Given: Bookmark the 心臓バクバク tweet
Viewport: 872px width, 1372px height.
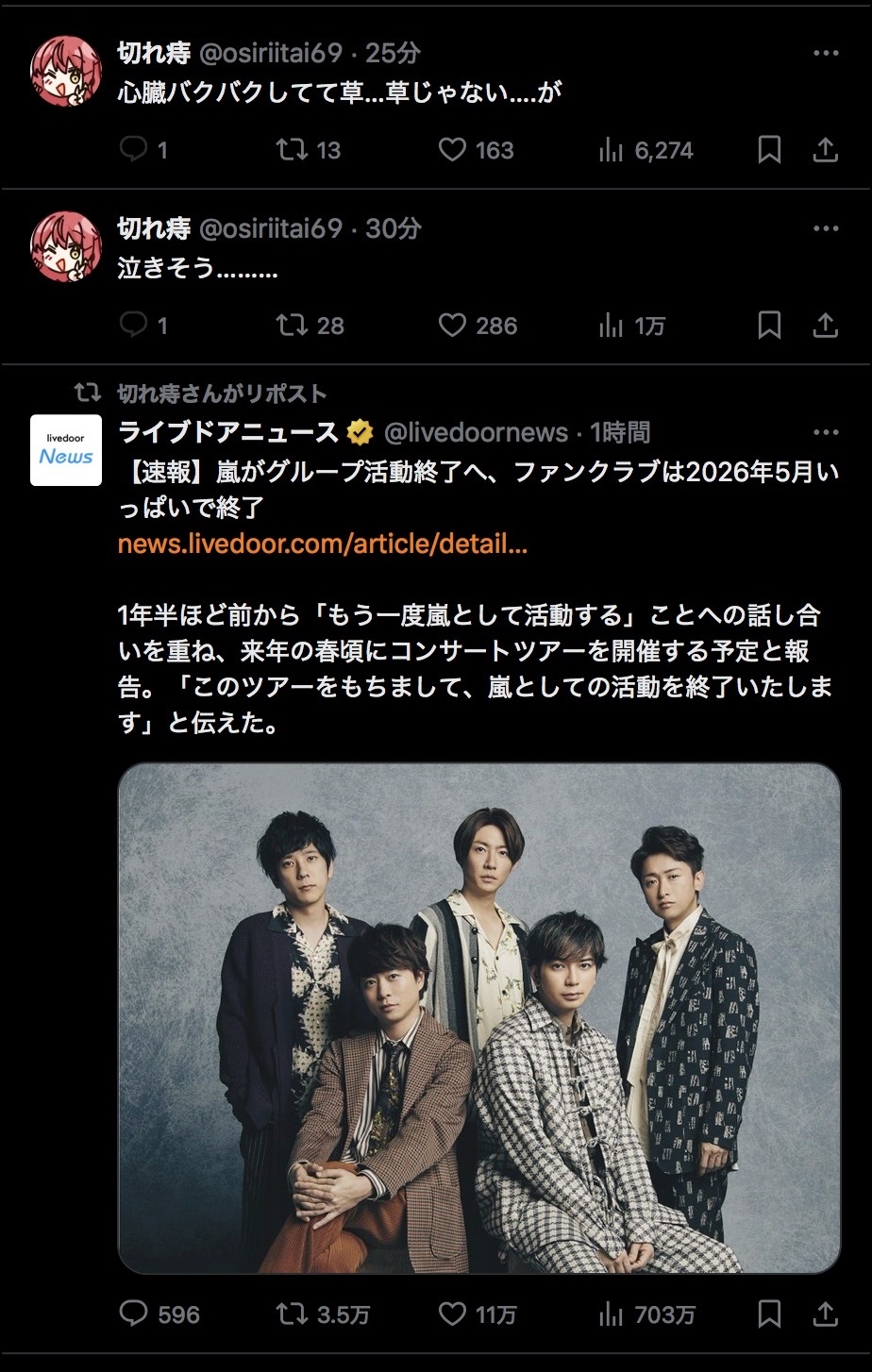Looking at the screenshot, I should point(769,150).
